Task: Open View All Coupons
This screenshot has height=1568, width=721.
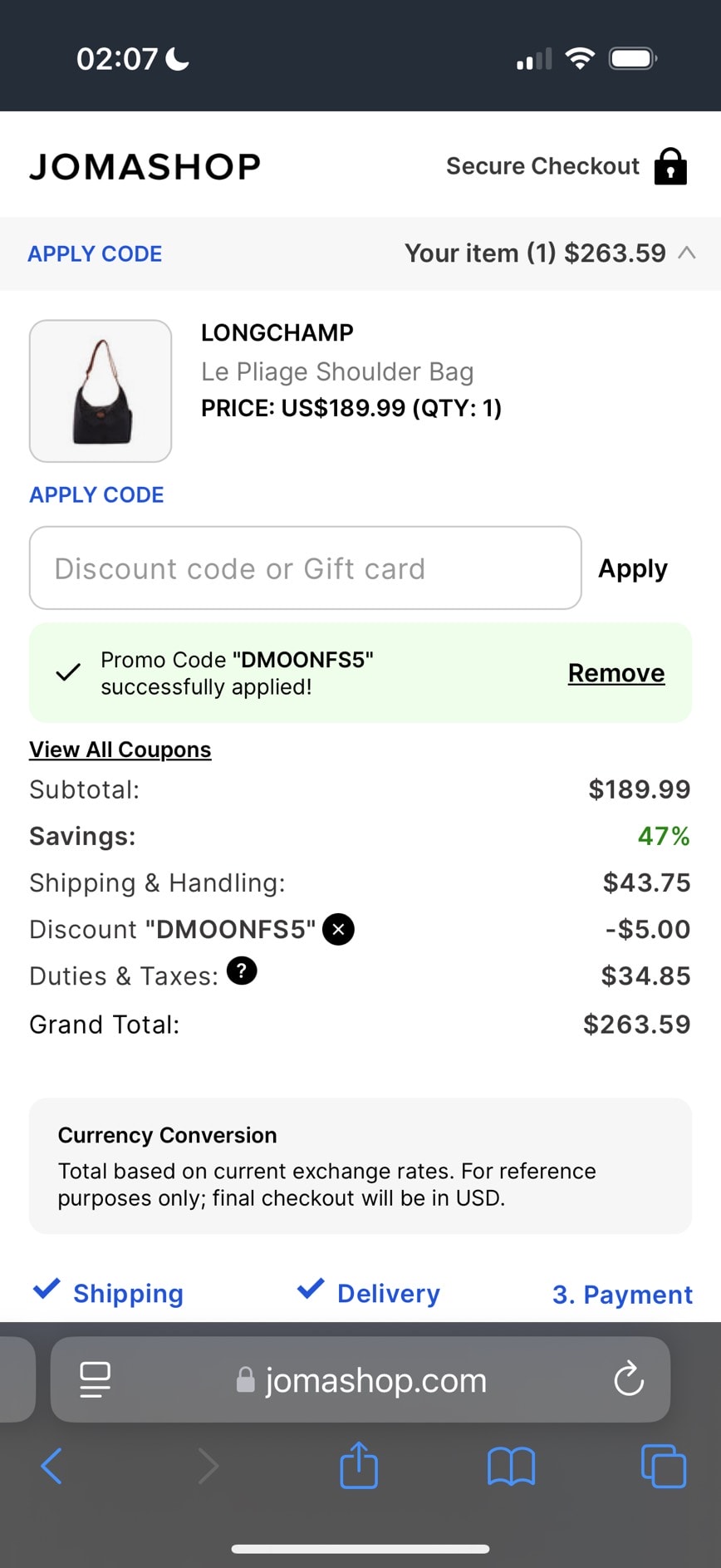Action: tap(120, 749)
